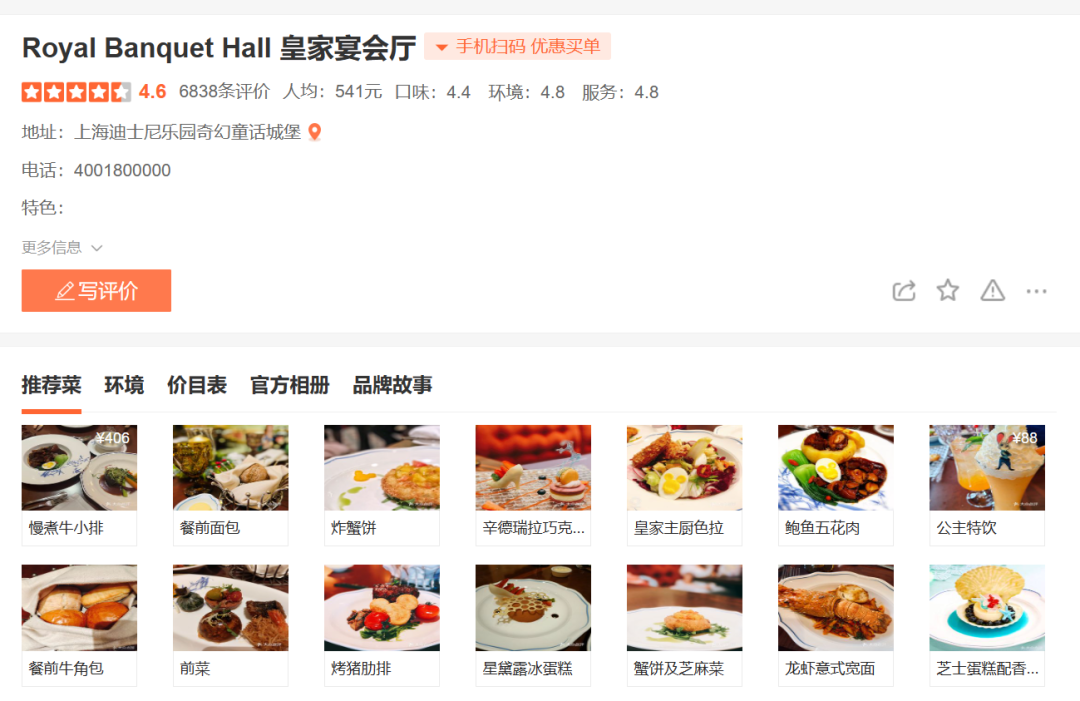Expand 更多信息 for more details
1080x701 pixels.
click(x=62, y=247)
